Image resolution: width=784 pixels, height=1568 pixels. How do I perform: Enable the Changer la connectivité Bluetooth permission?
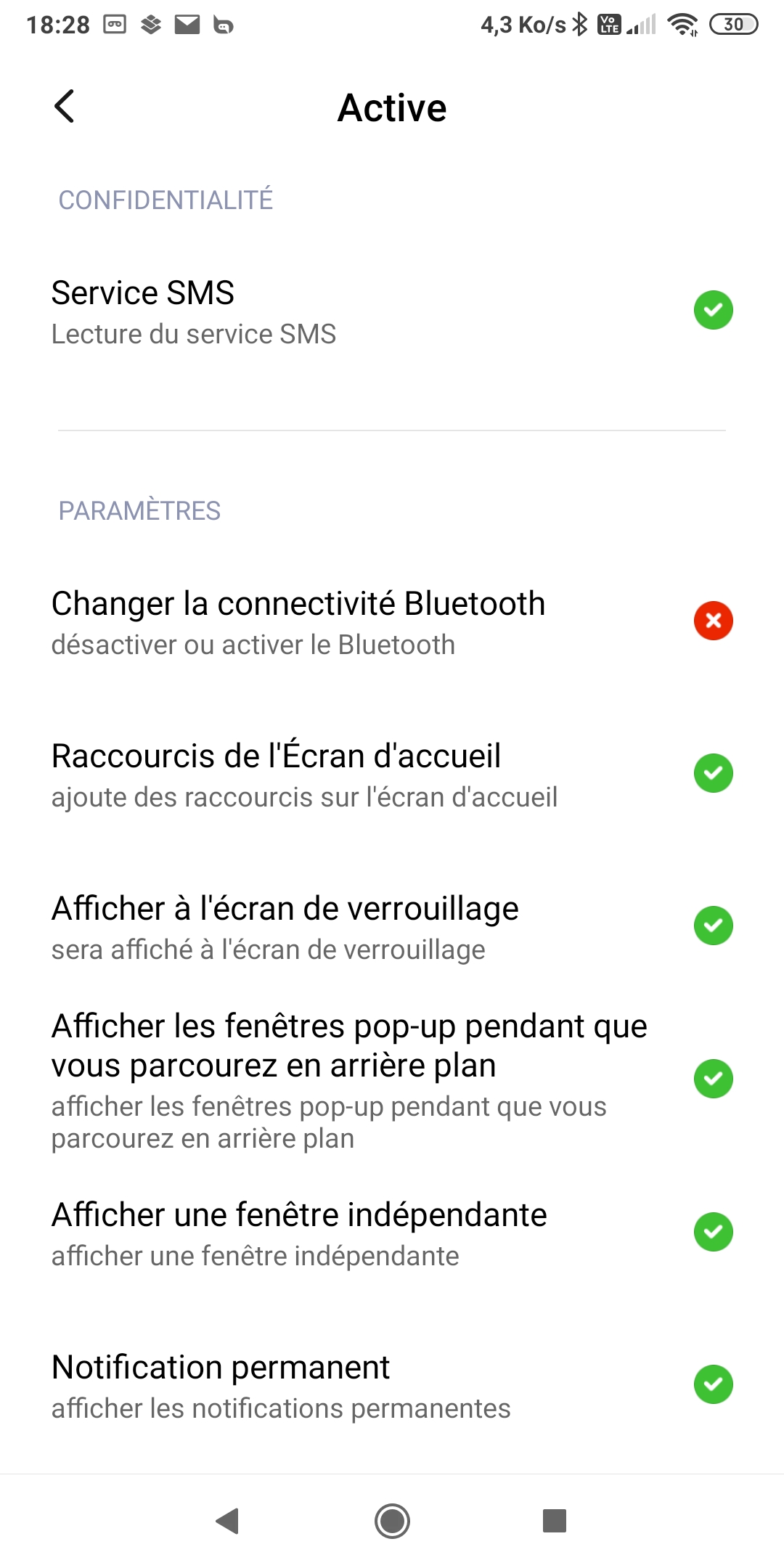pos(714,621)
